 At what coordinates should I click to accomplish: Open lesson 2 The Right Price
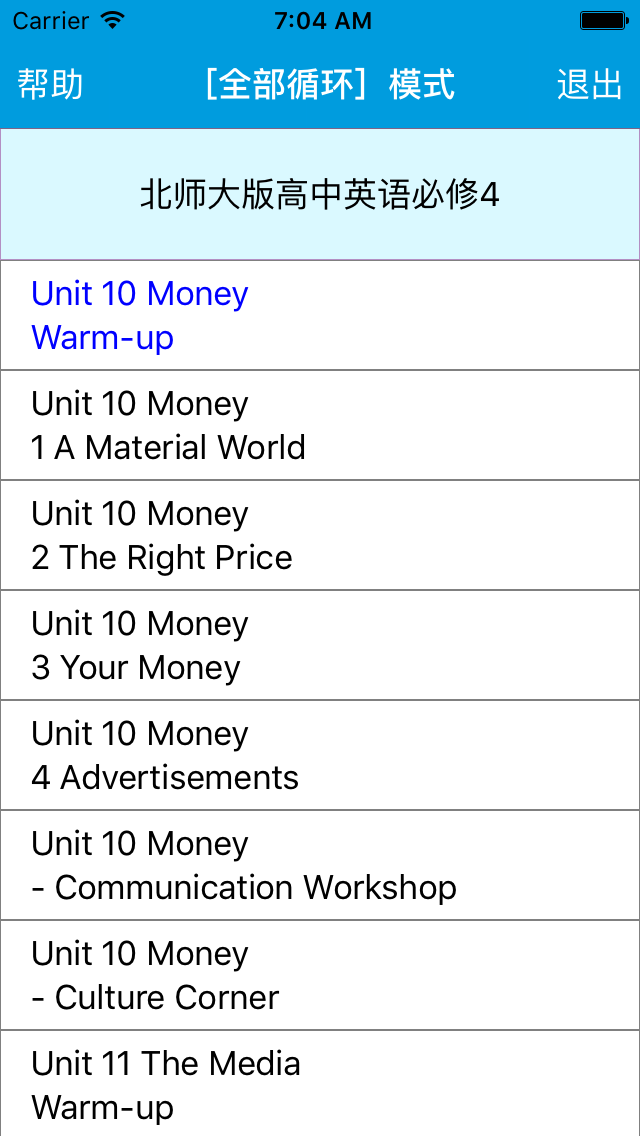[x=320, y=536]
